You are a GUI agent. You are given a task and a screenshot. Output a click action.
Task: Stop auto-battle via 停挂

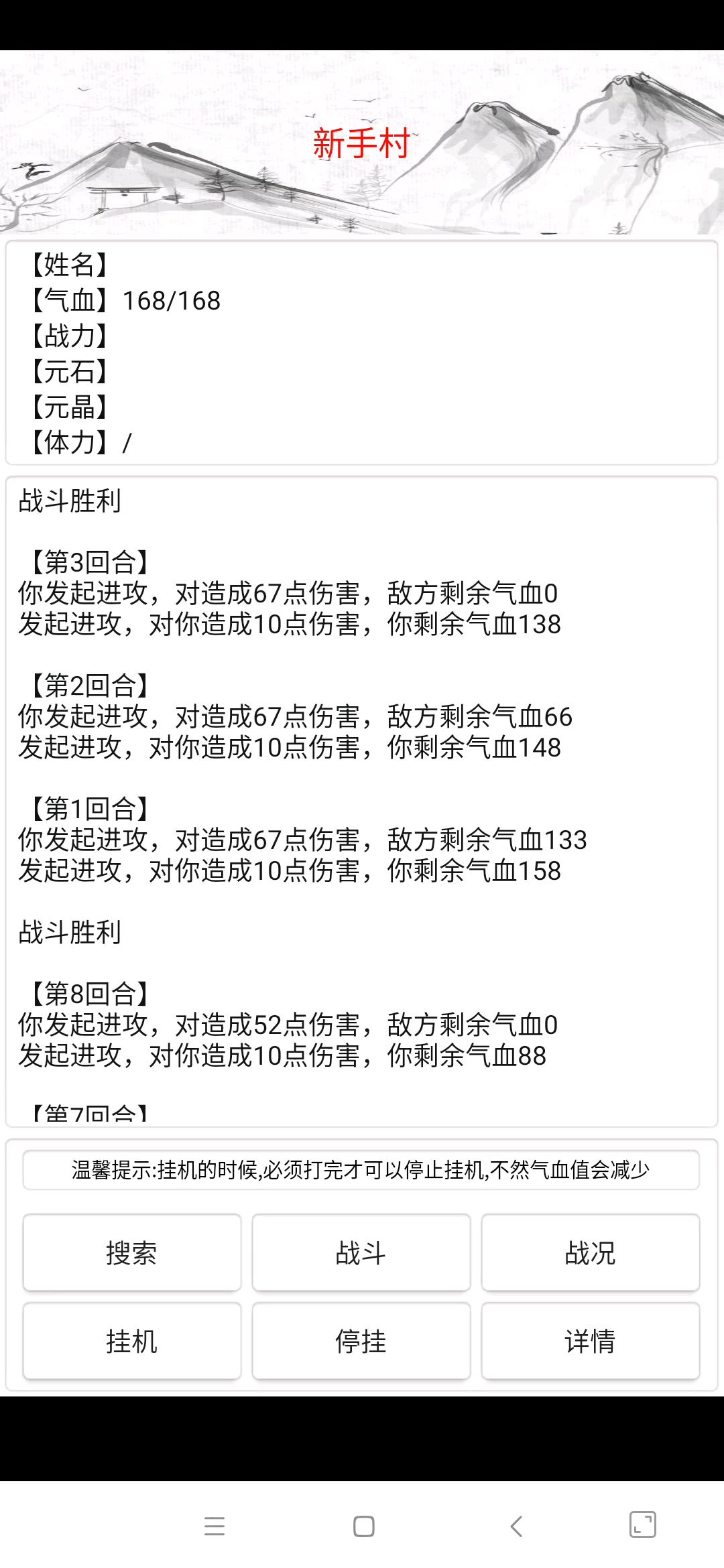click(361, 1341)
